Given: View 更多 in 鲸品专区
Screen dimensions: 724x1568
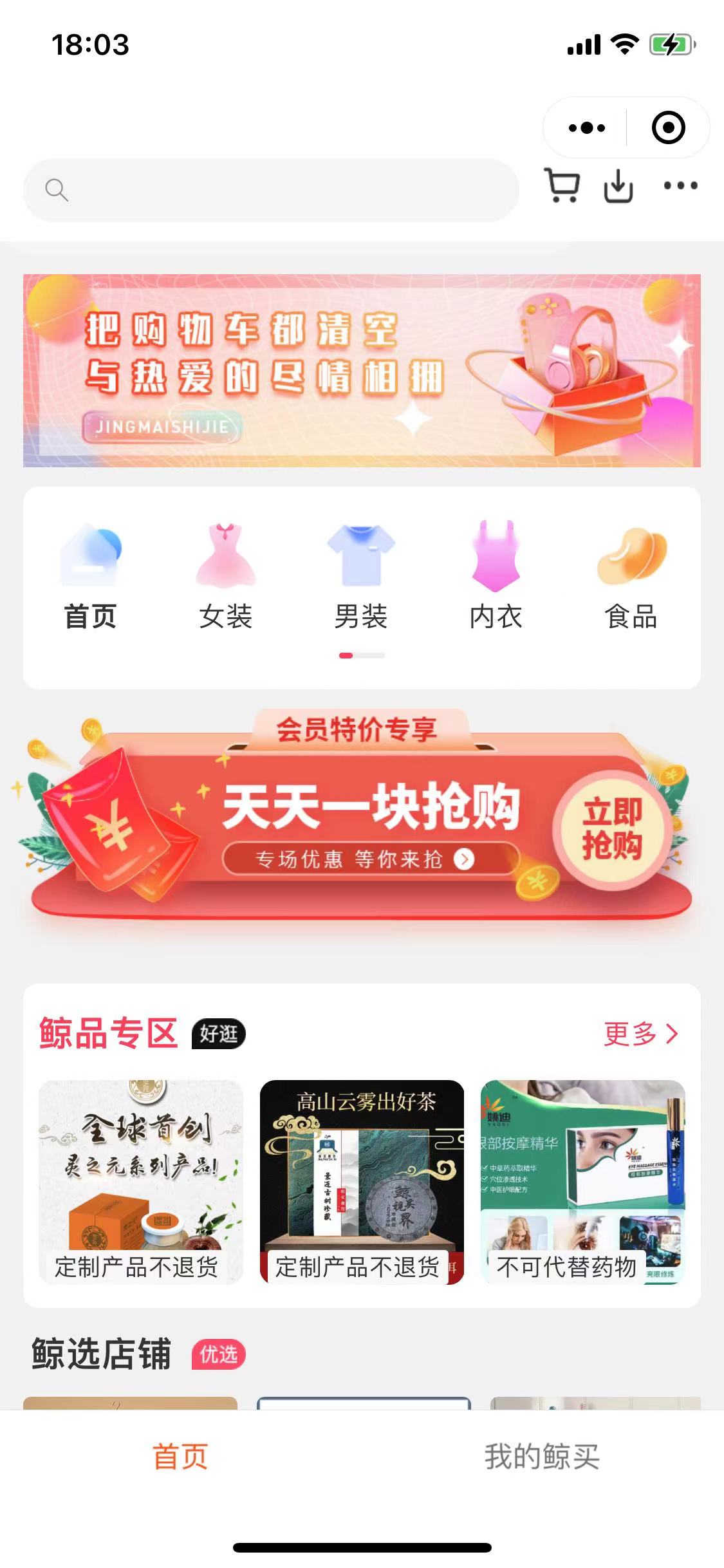Looking at the screenshot, I should pos(641,1034).
